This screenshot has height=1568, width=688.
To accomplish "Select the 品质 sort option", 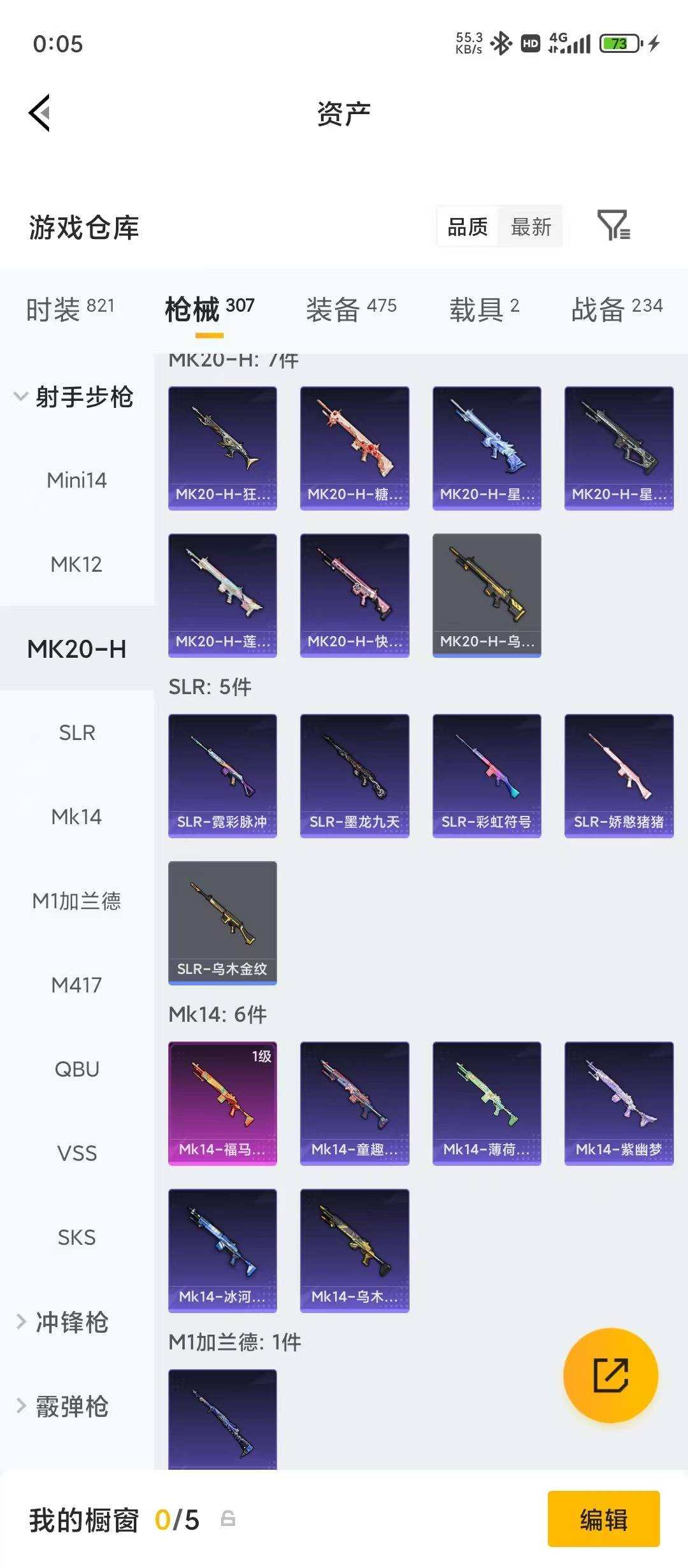I will tap(468, 227).
